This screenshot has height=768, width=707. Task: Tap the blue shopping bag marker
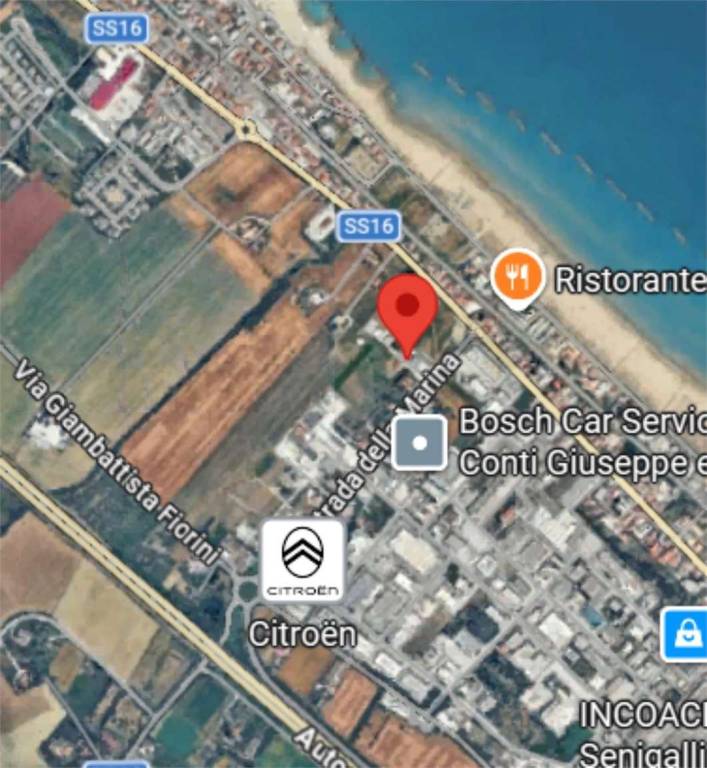click(686, 634)
